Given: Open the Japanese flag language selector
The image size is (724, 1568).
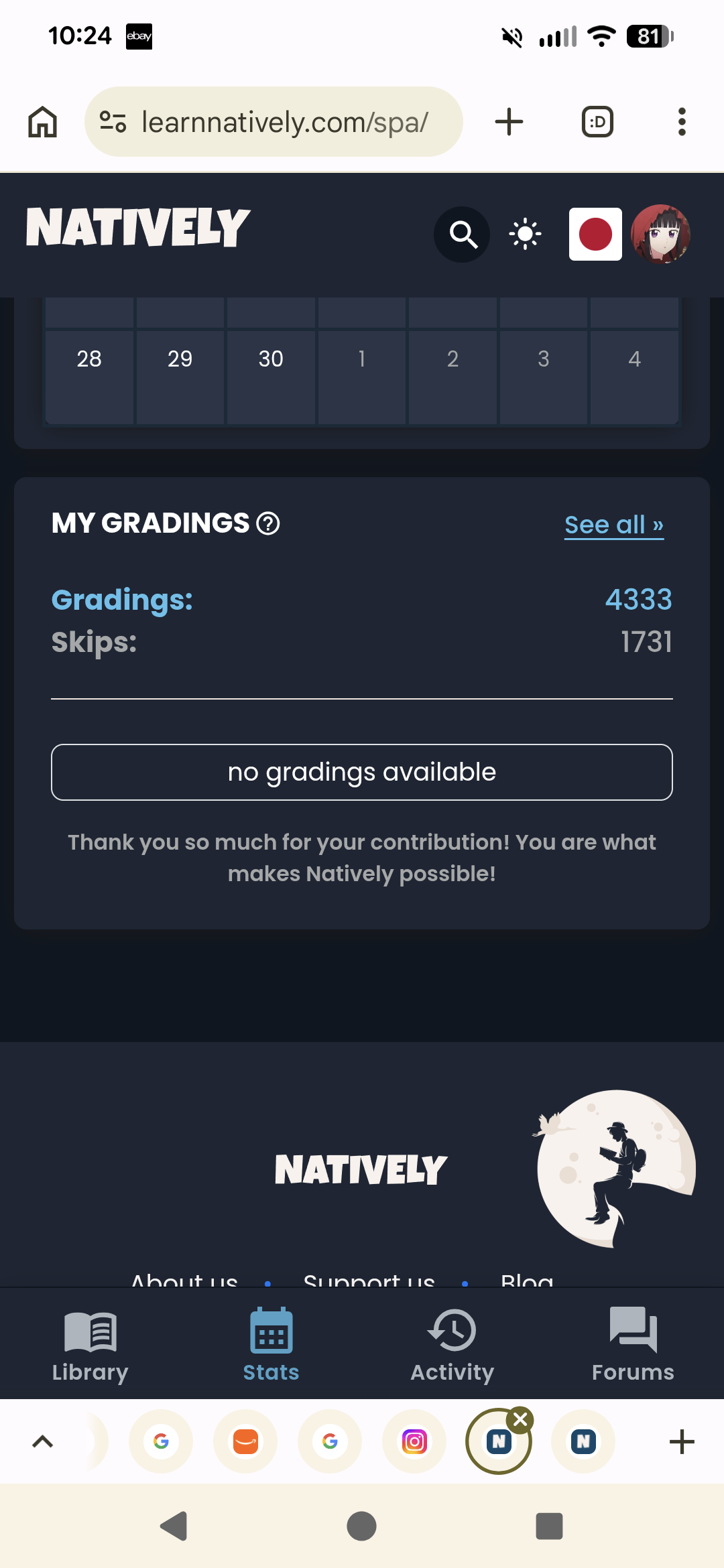Looking at the screenshot, I should click(595, 235).
